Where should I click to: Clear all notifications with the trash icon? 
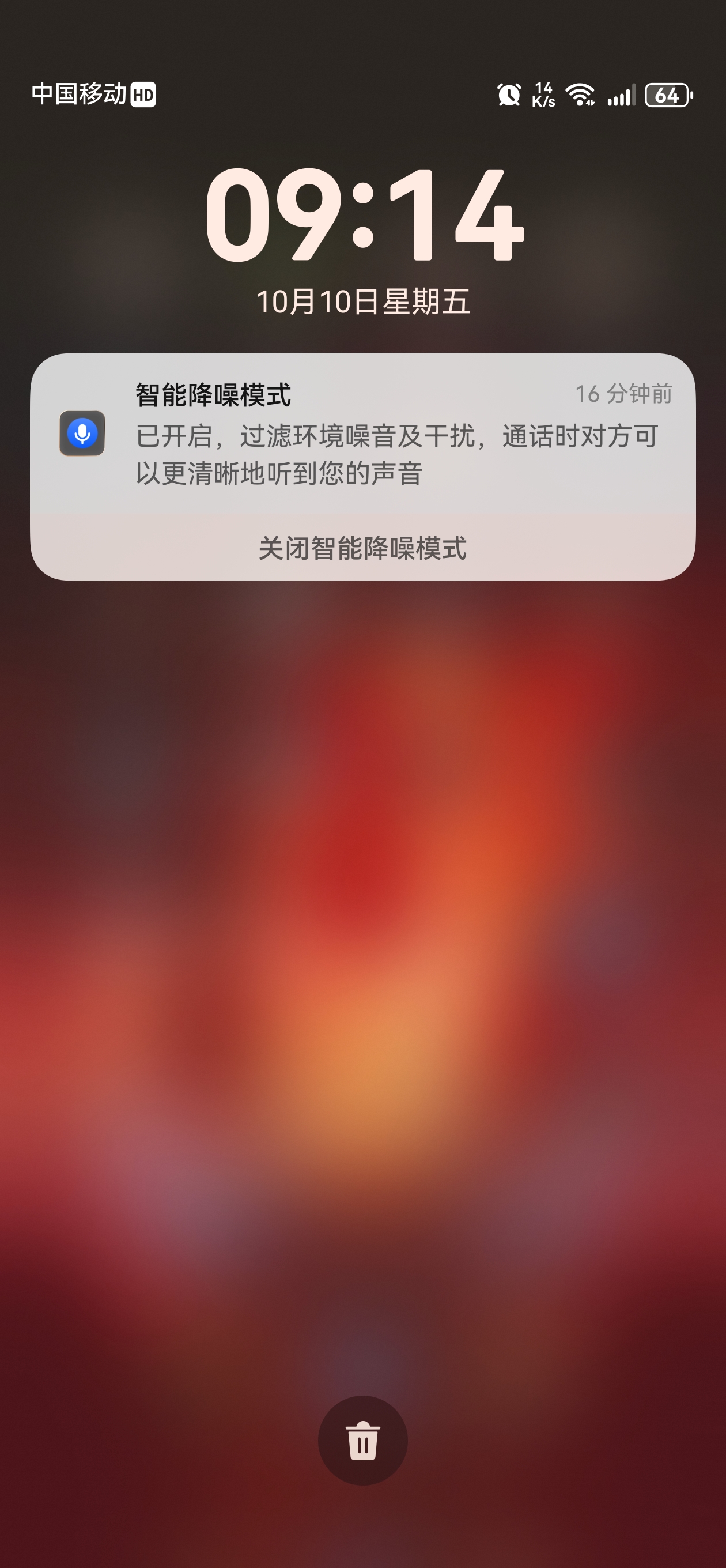(x=362, y=1440)
